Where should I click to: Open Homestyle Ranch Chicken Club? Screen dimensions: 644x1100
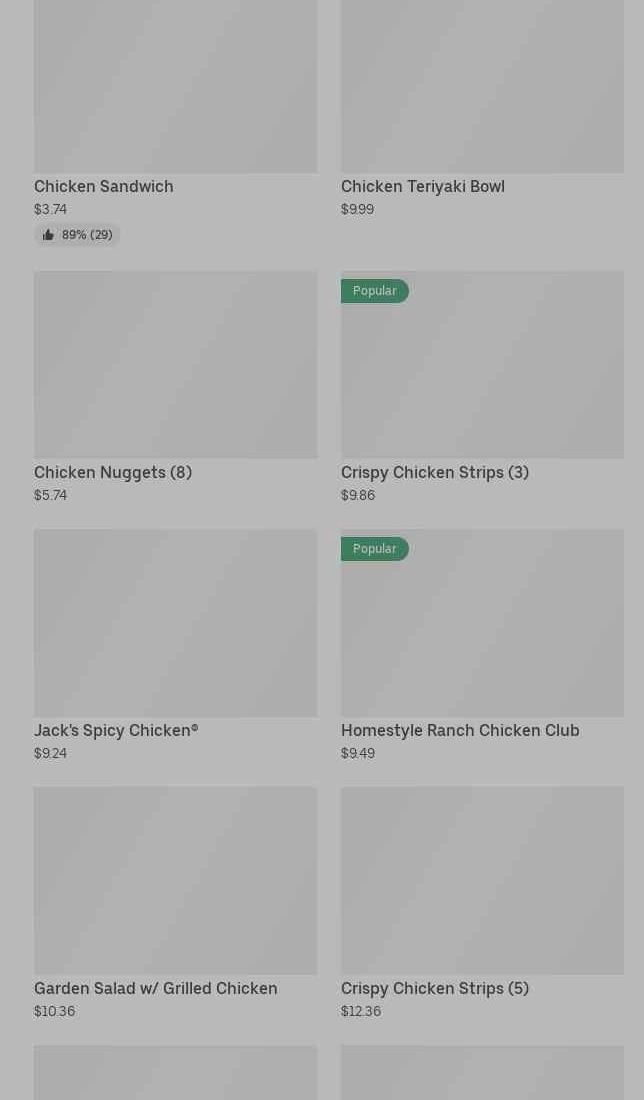tap(482, 645)
